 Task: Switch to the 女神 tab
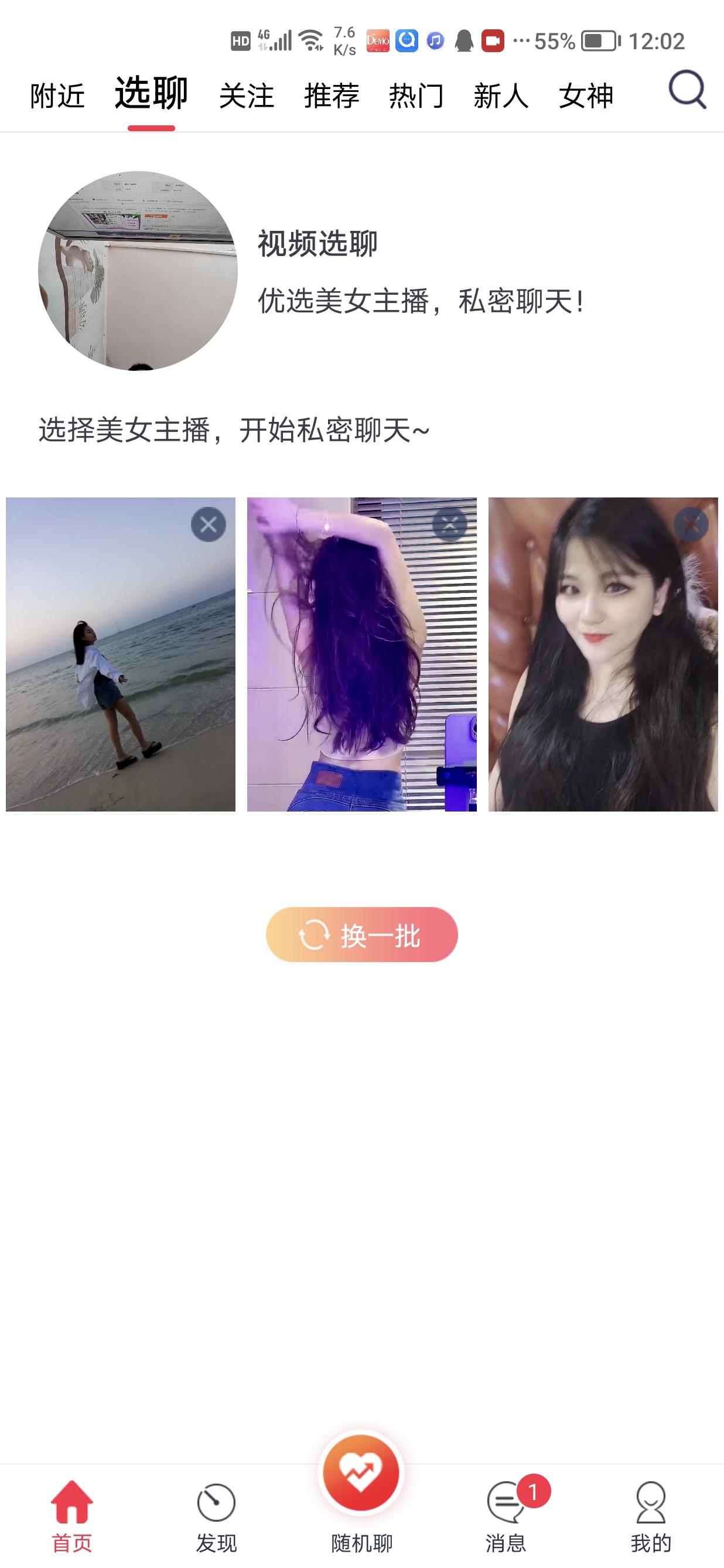click(x=585, y=96)
